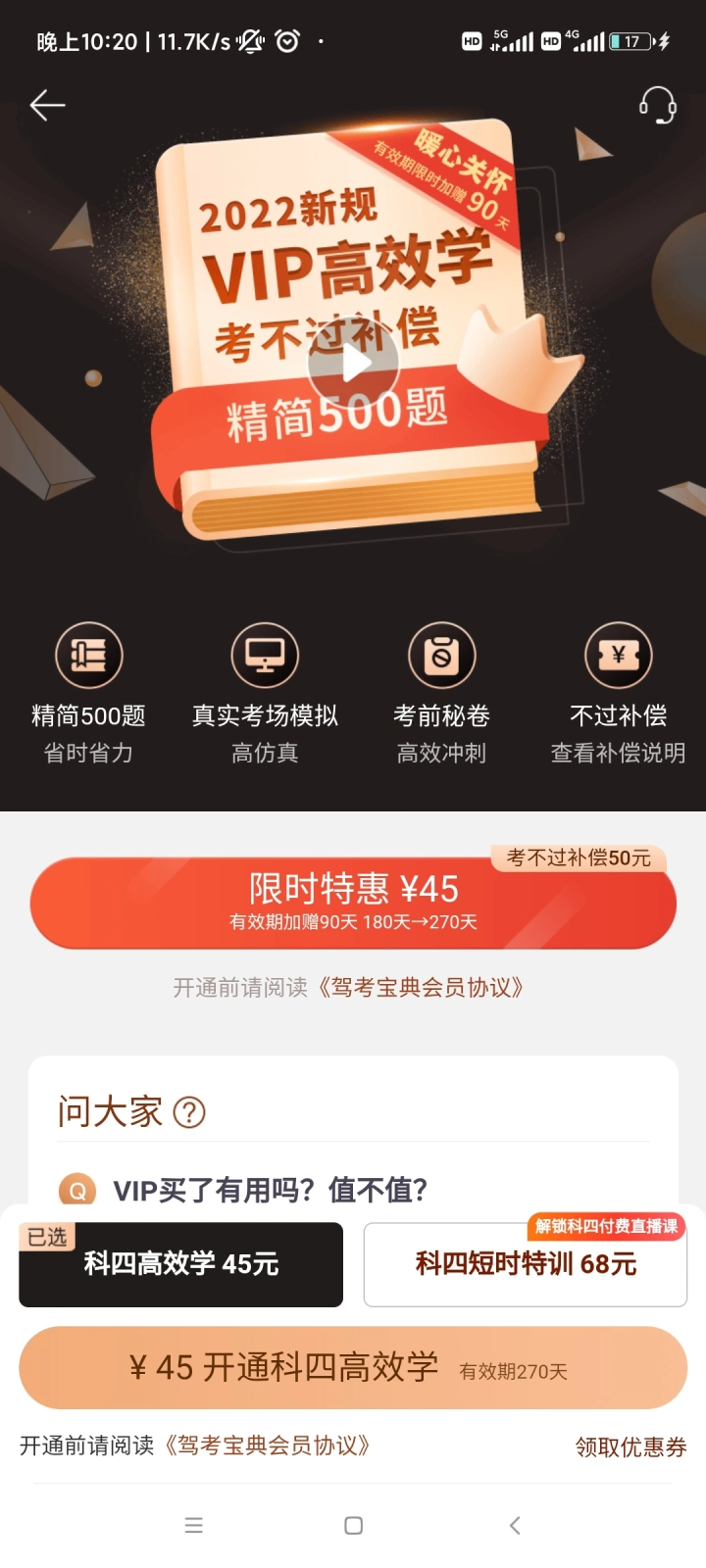706x1568 pixels.
Task: Select 科四高效学 45元 plan
Action: [181, 1264]
